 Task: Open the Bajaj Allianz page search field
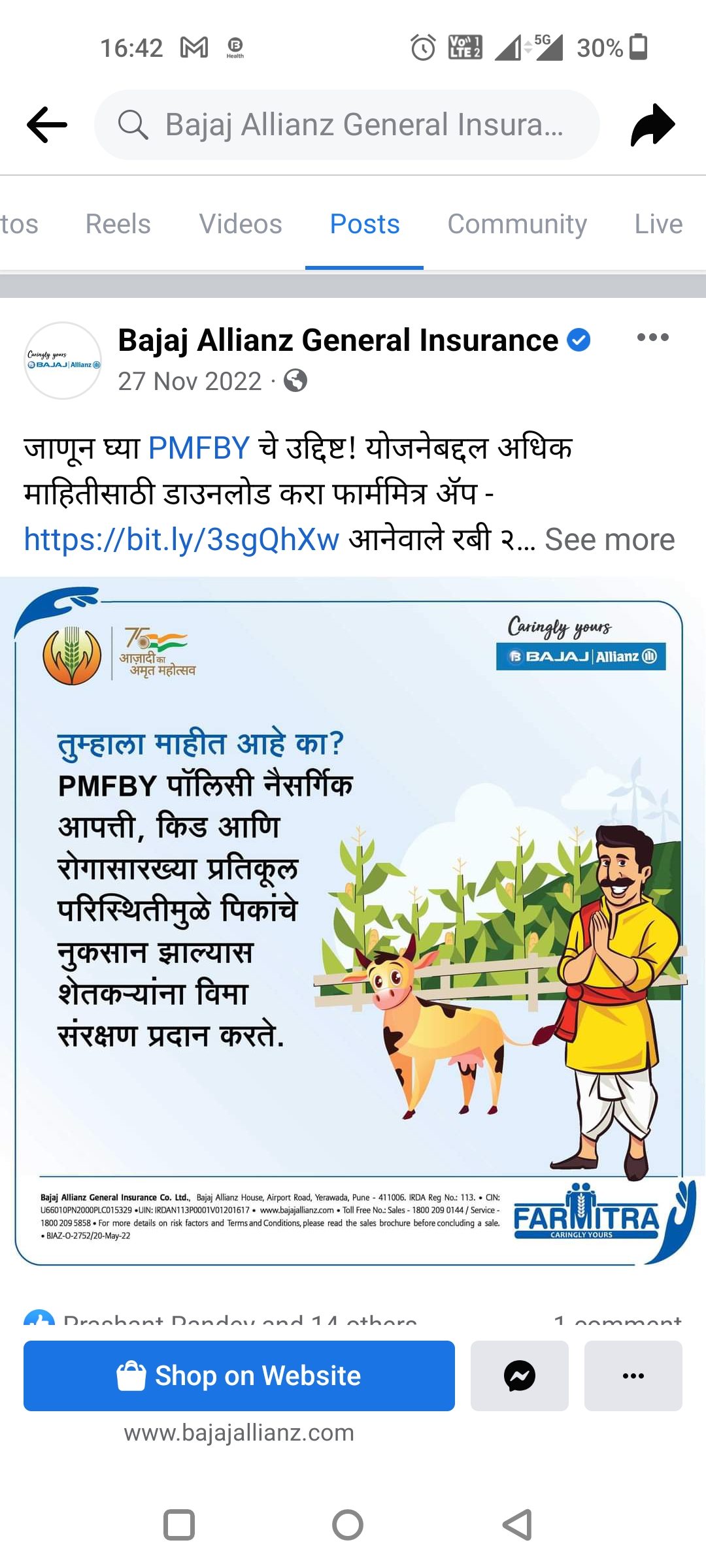coord(346,124)
